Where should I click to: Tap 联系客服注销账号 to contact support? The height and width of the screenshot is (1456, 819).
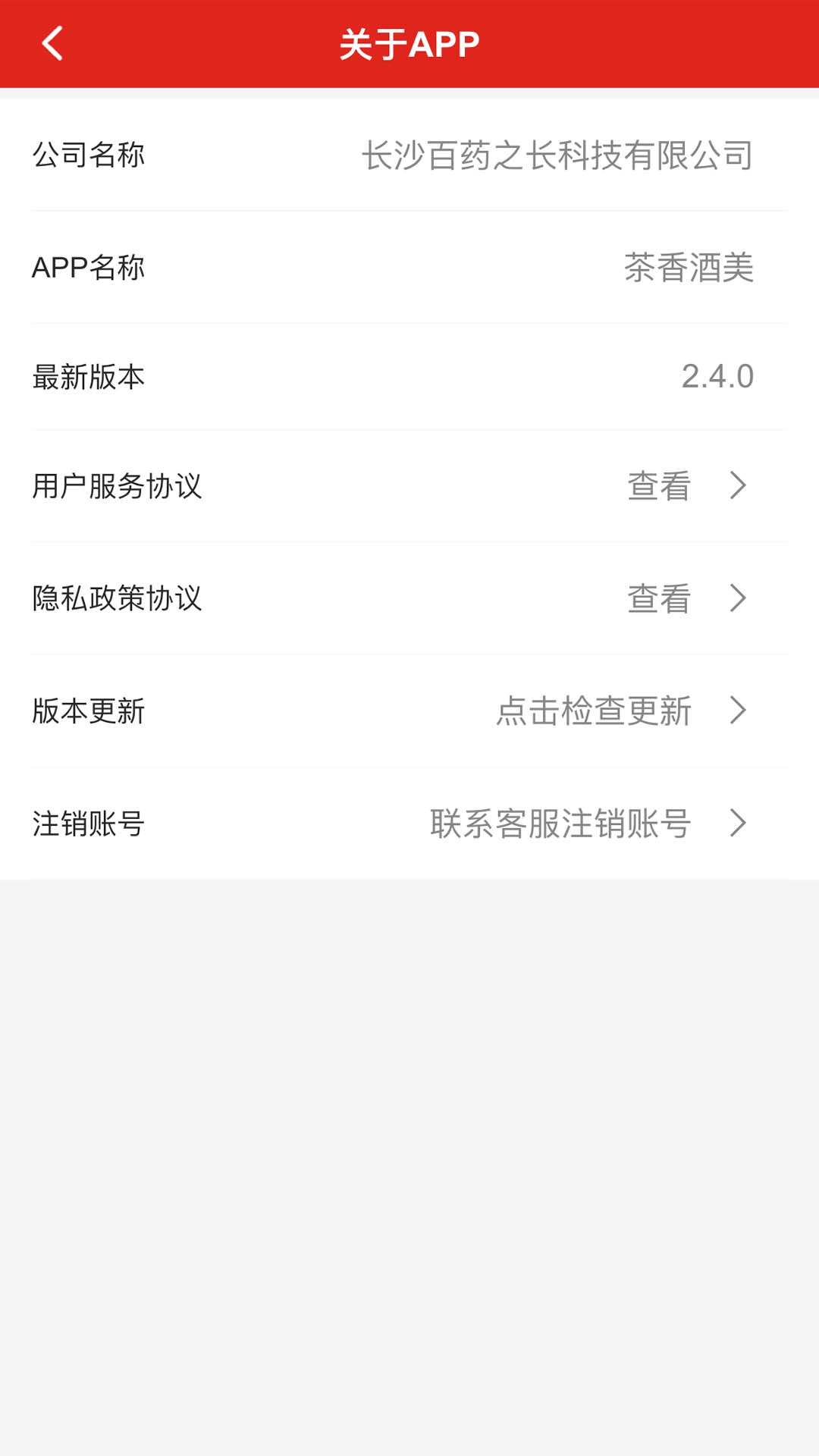(x=561, y=823)
